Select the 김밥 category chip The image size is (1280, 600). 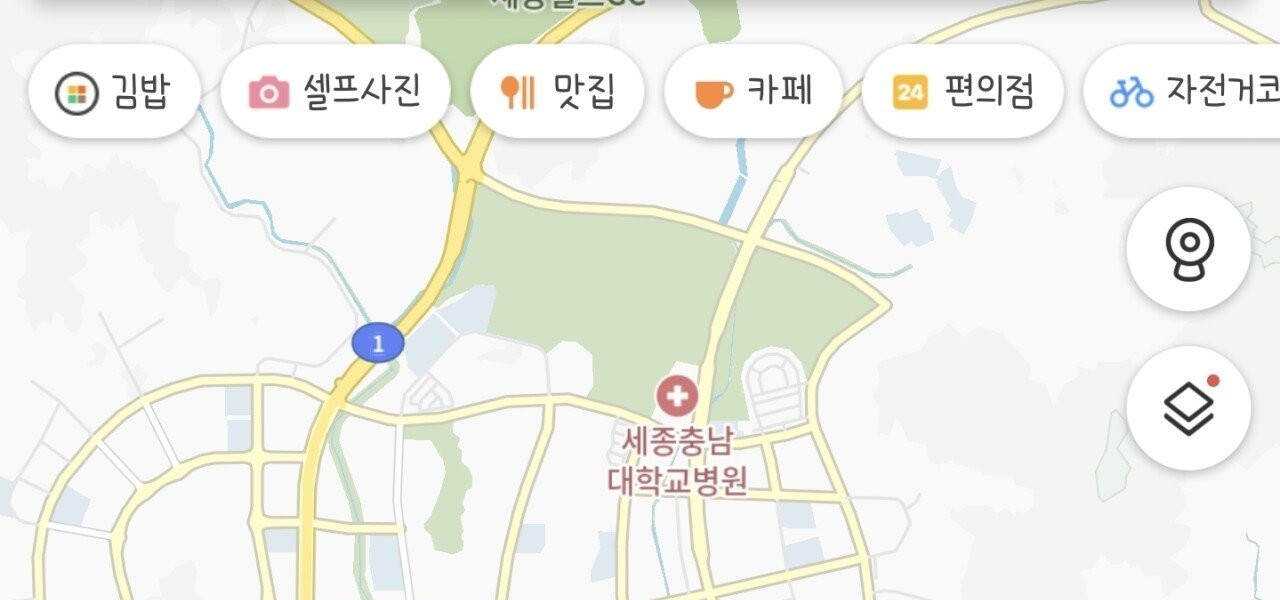114,92
